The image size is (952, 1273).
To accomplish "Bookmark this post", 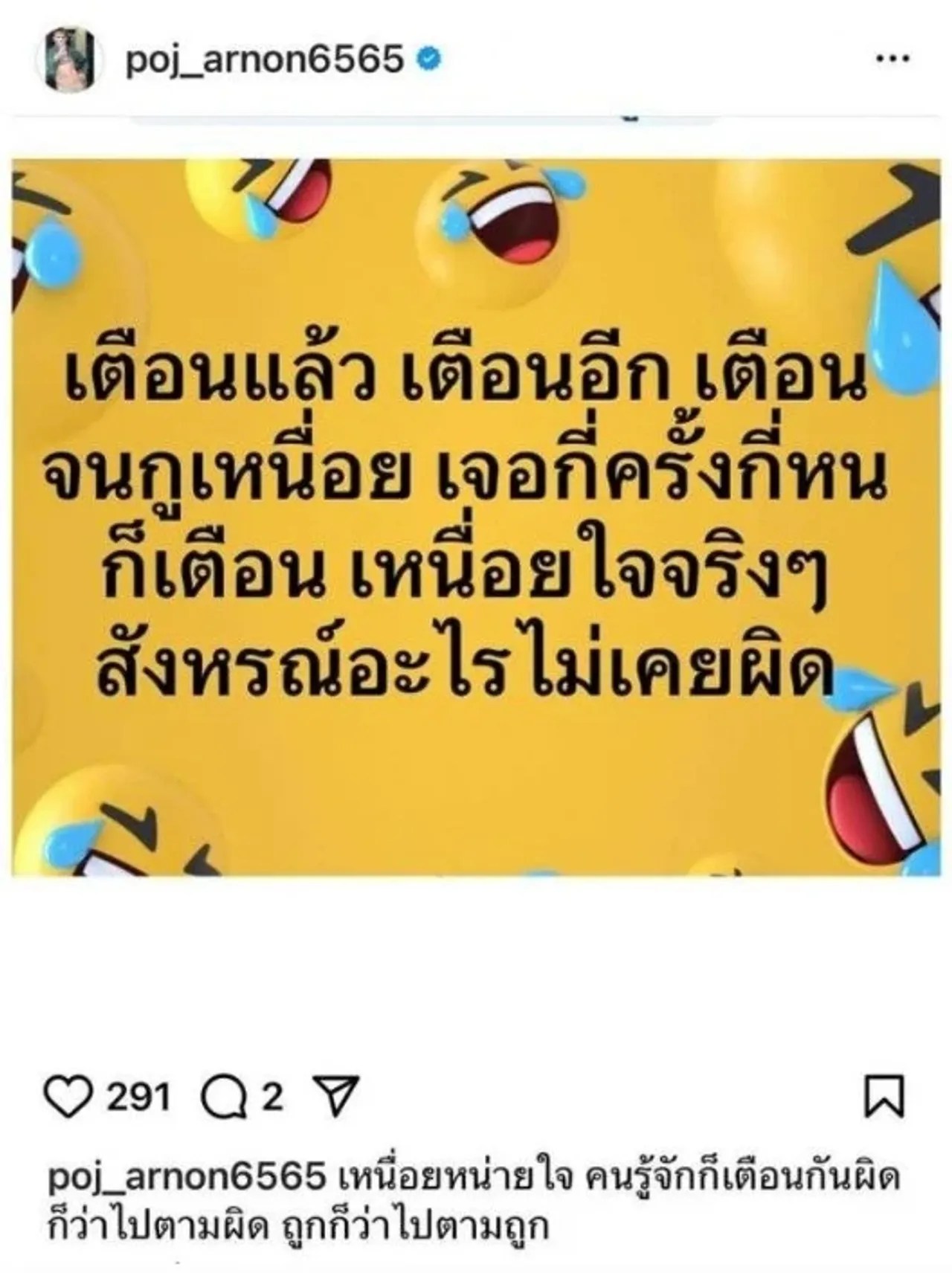I will [885, 1097].
